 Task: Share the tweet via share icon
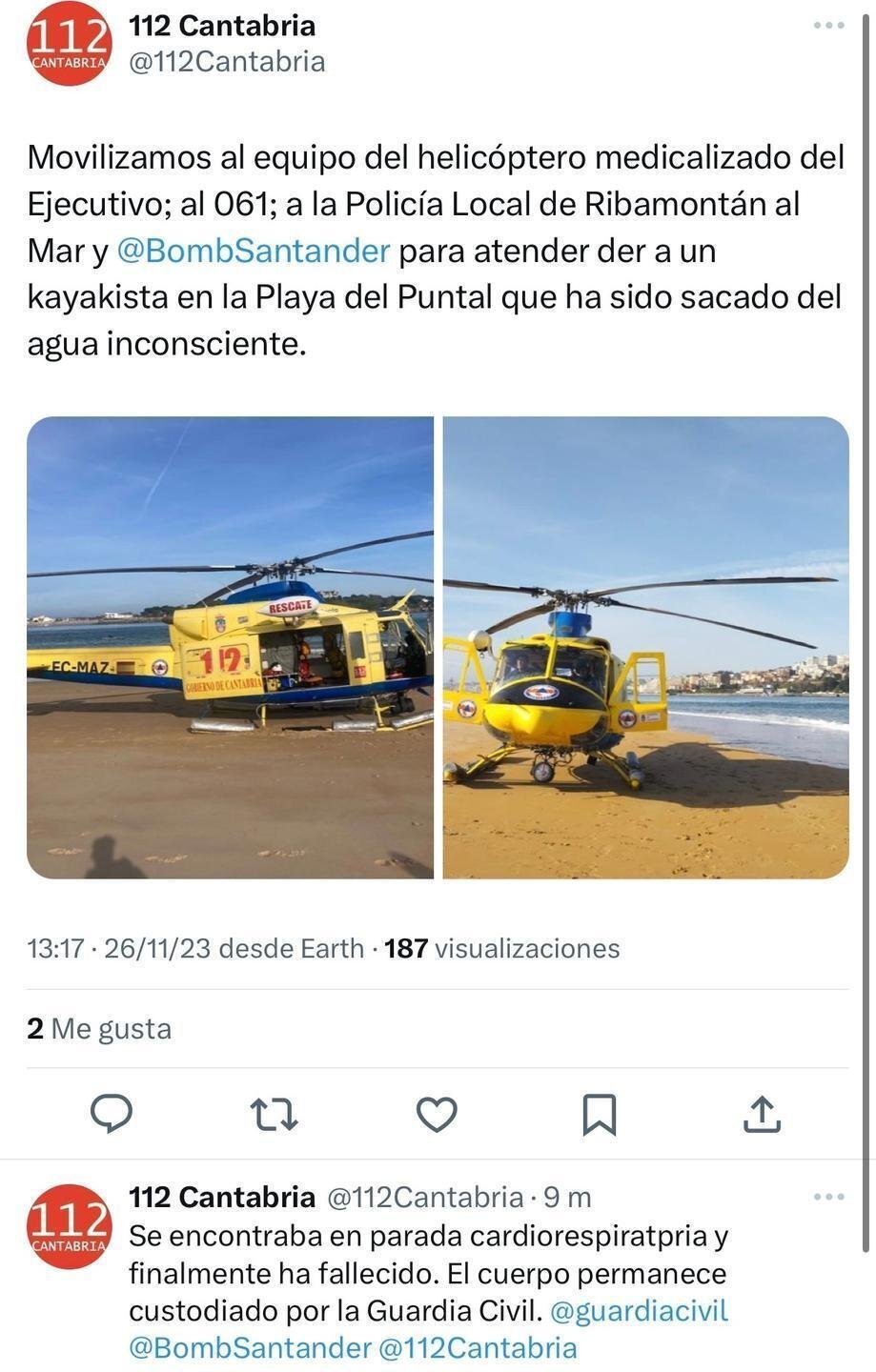pos(762,1113)
